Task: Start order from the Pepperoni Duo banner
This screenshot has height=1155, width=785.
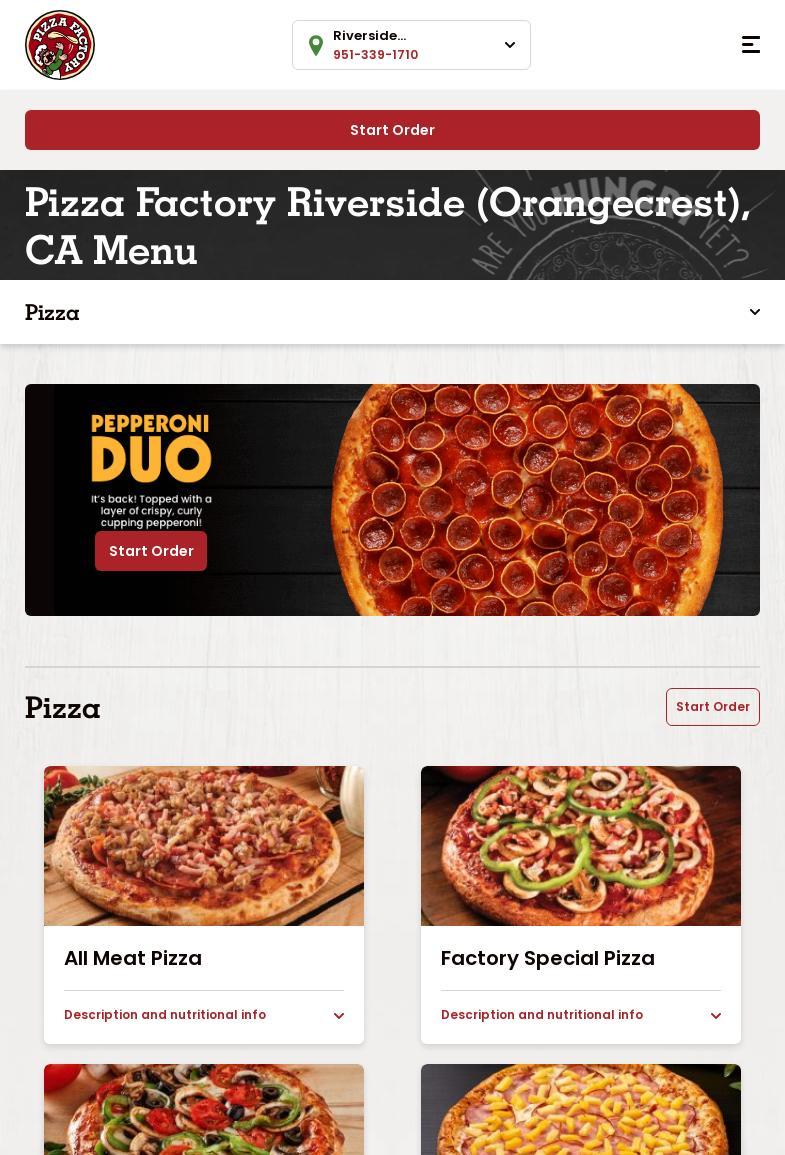Action: (151, 551)
